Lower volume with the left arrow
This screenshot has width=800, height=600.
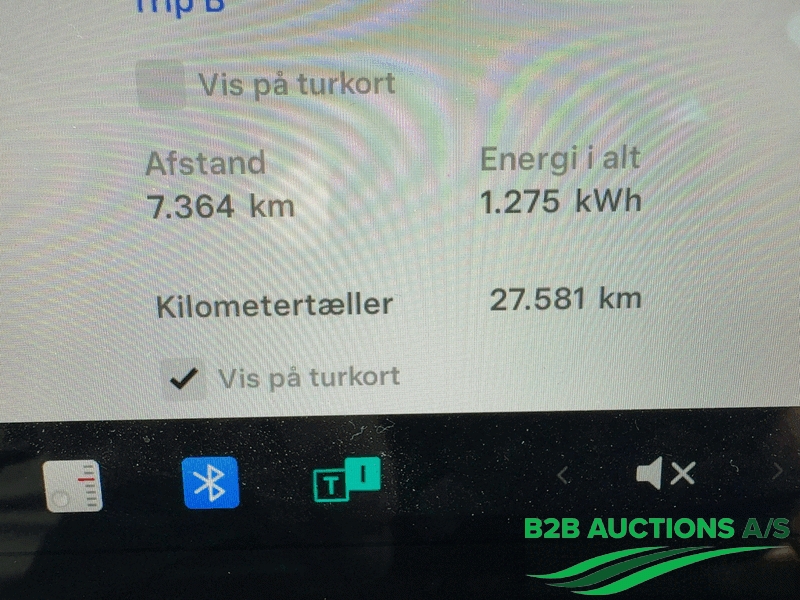coord(563,475)
